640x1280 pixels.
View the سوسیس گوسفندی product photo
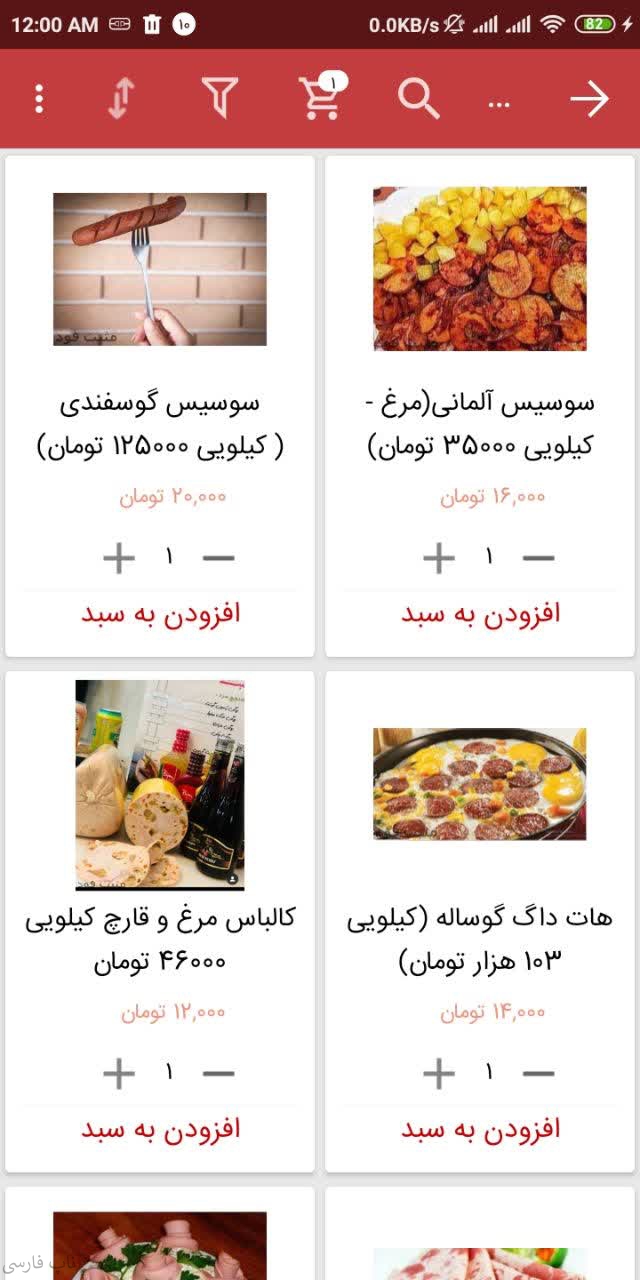pyautogui.click(x=160, y=269)
